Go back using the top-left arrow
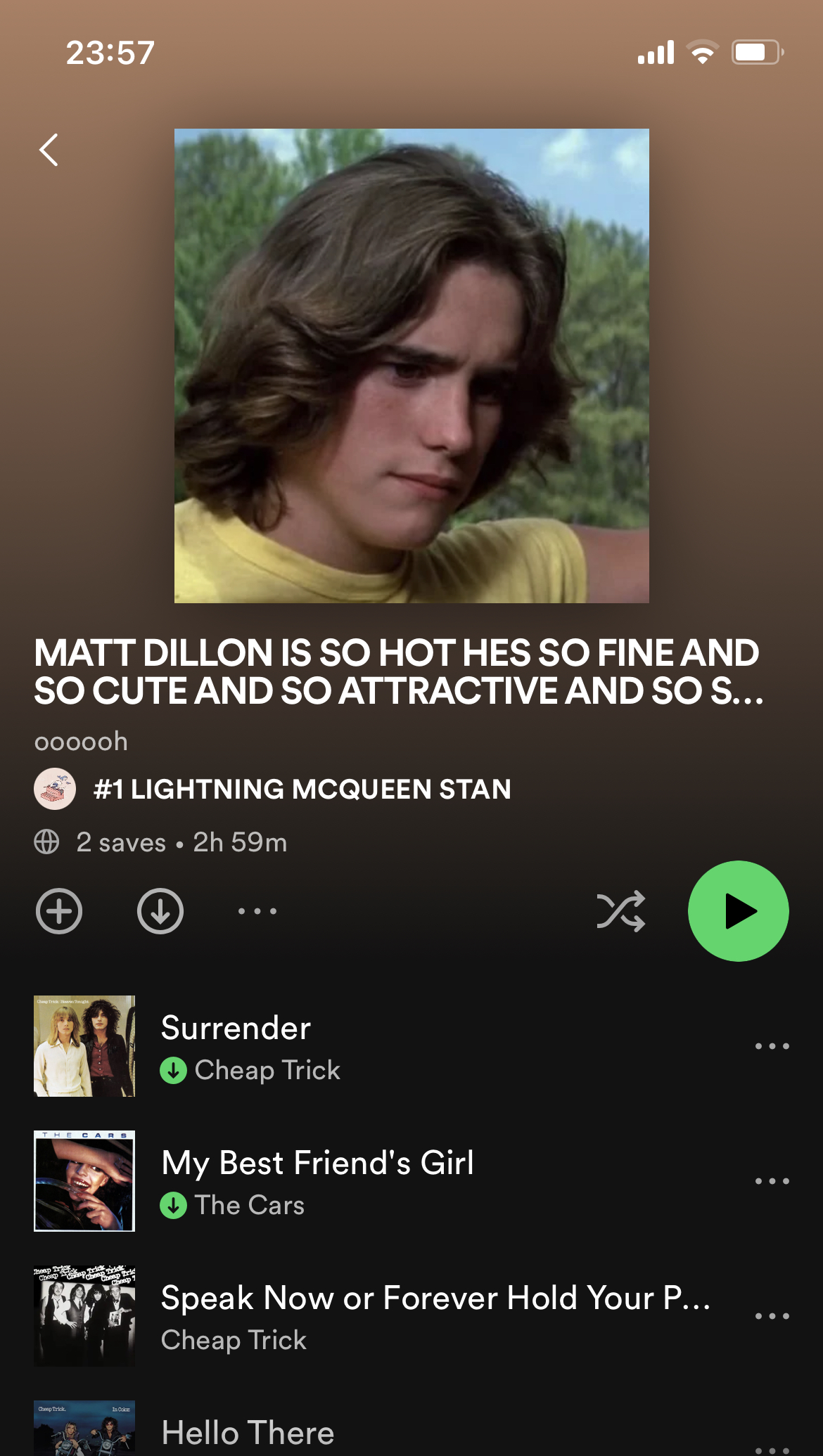Image resolution: width=823 pixels, height=1456 pixels. point(49,150)
